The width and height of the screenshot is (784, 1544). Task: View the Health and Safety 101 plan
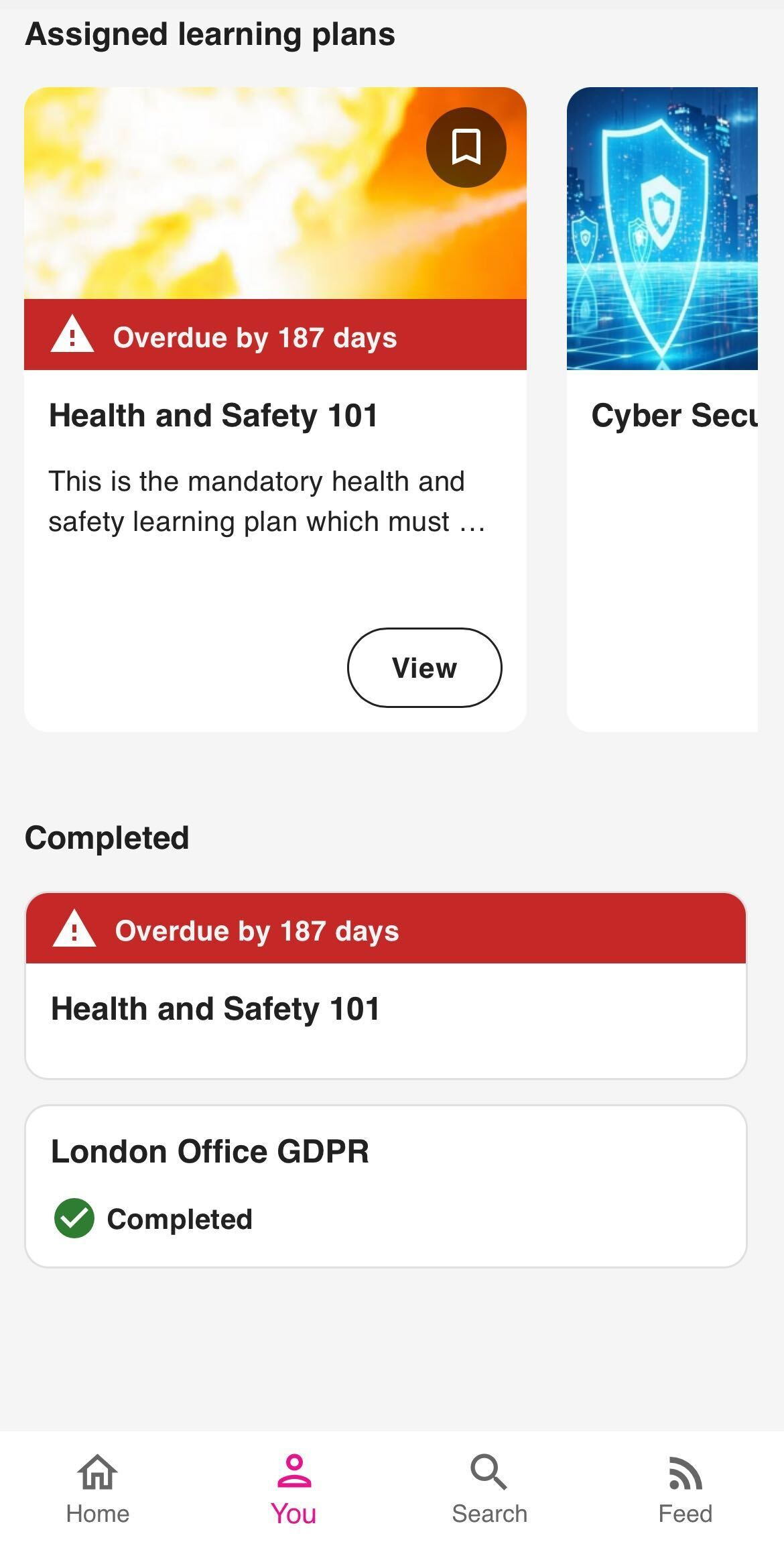click(424, 667)
